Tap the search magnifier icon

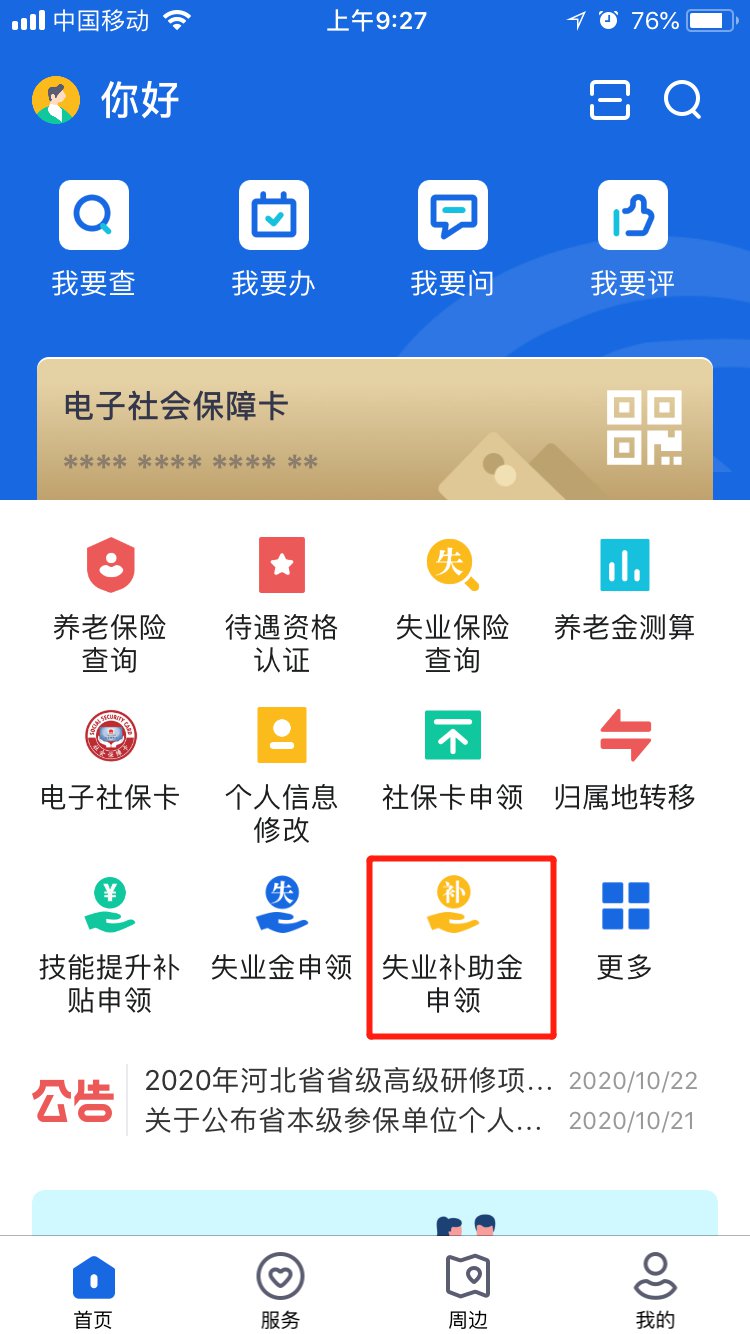point(683,100)
